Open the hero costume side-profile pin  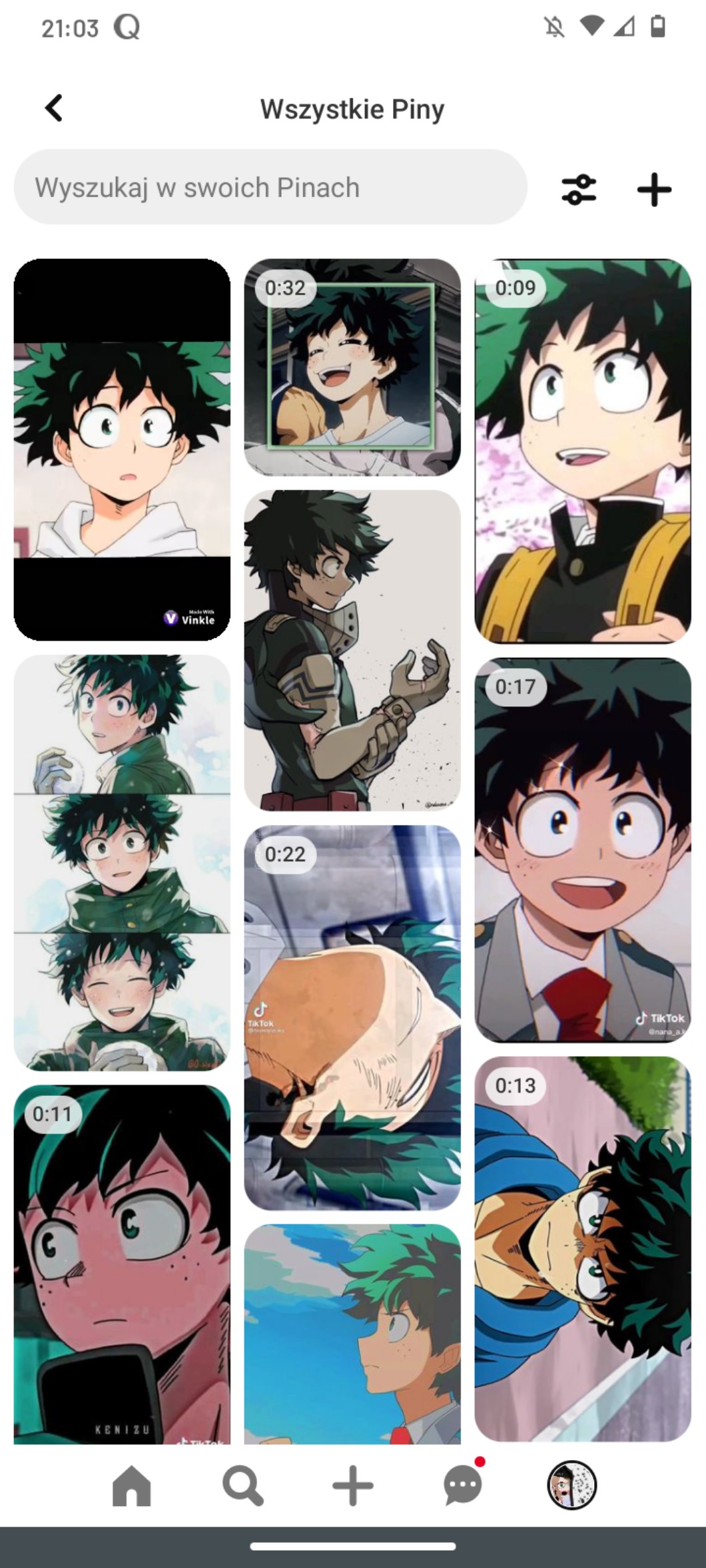[x=352, y=651]
